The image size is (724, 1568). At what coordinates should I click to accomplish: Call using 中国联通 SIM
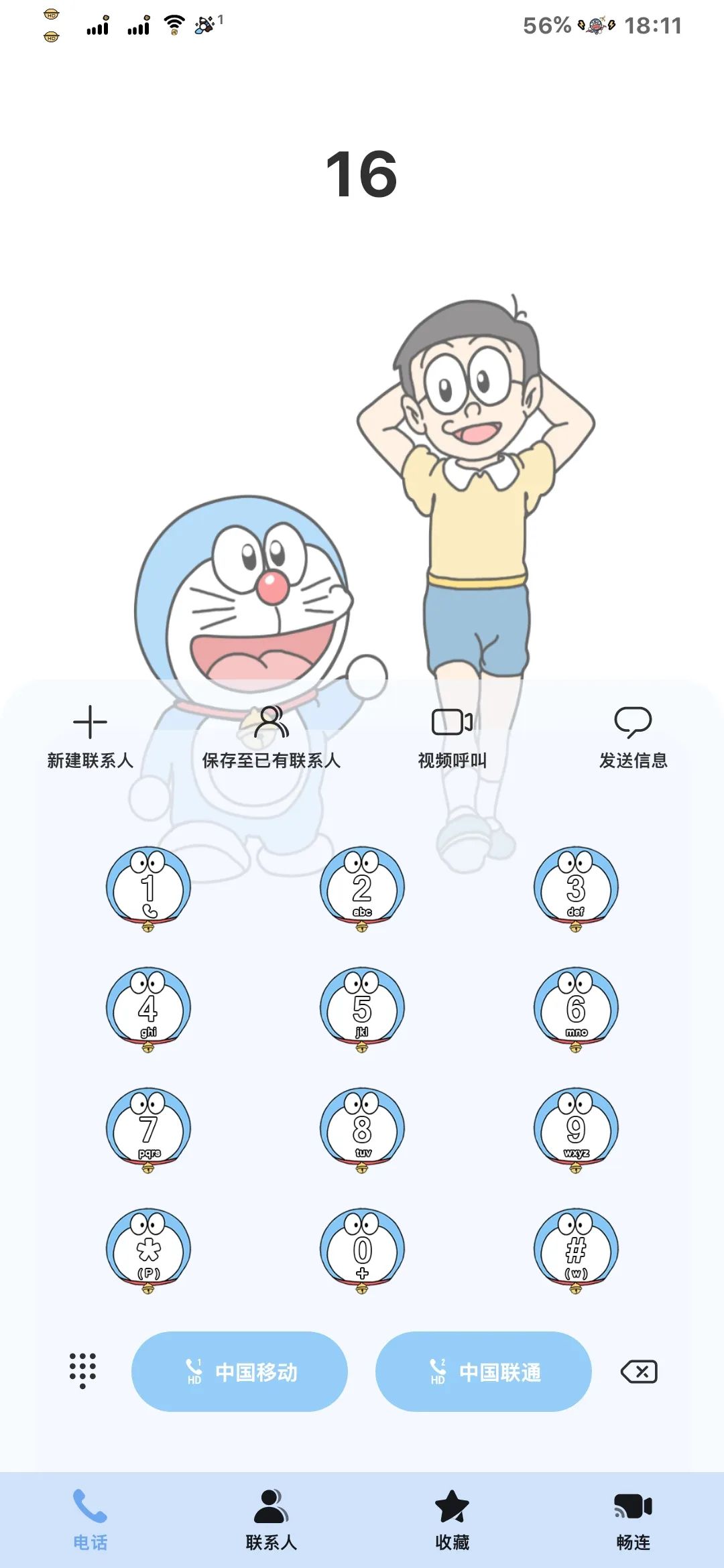point(483,1372)
